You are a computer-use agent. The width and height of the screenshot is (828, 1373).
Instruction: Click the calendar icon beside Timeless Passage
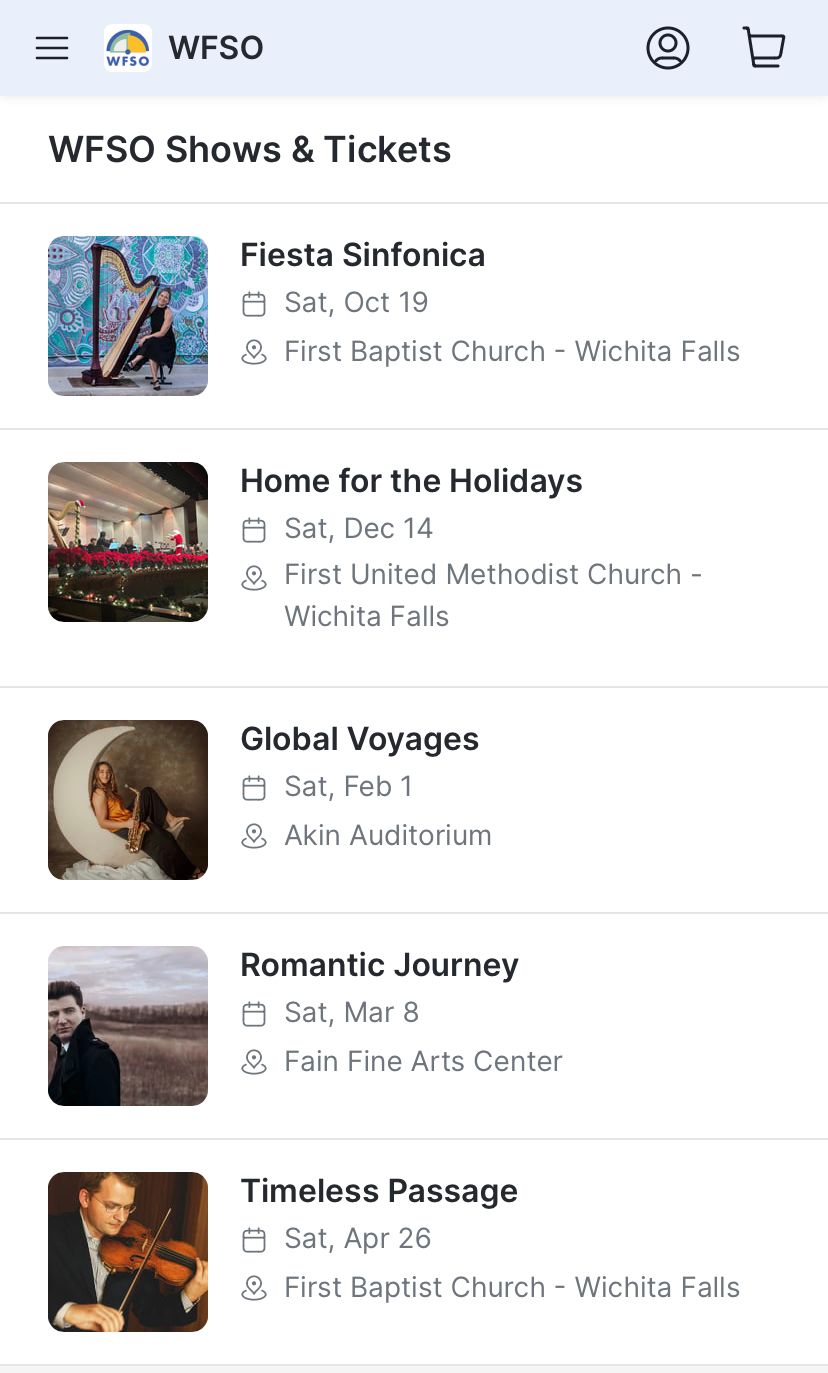[254, 1239]
